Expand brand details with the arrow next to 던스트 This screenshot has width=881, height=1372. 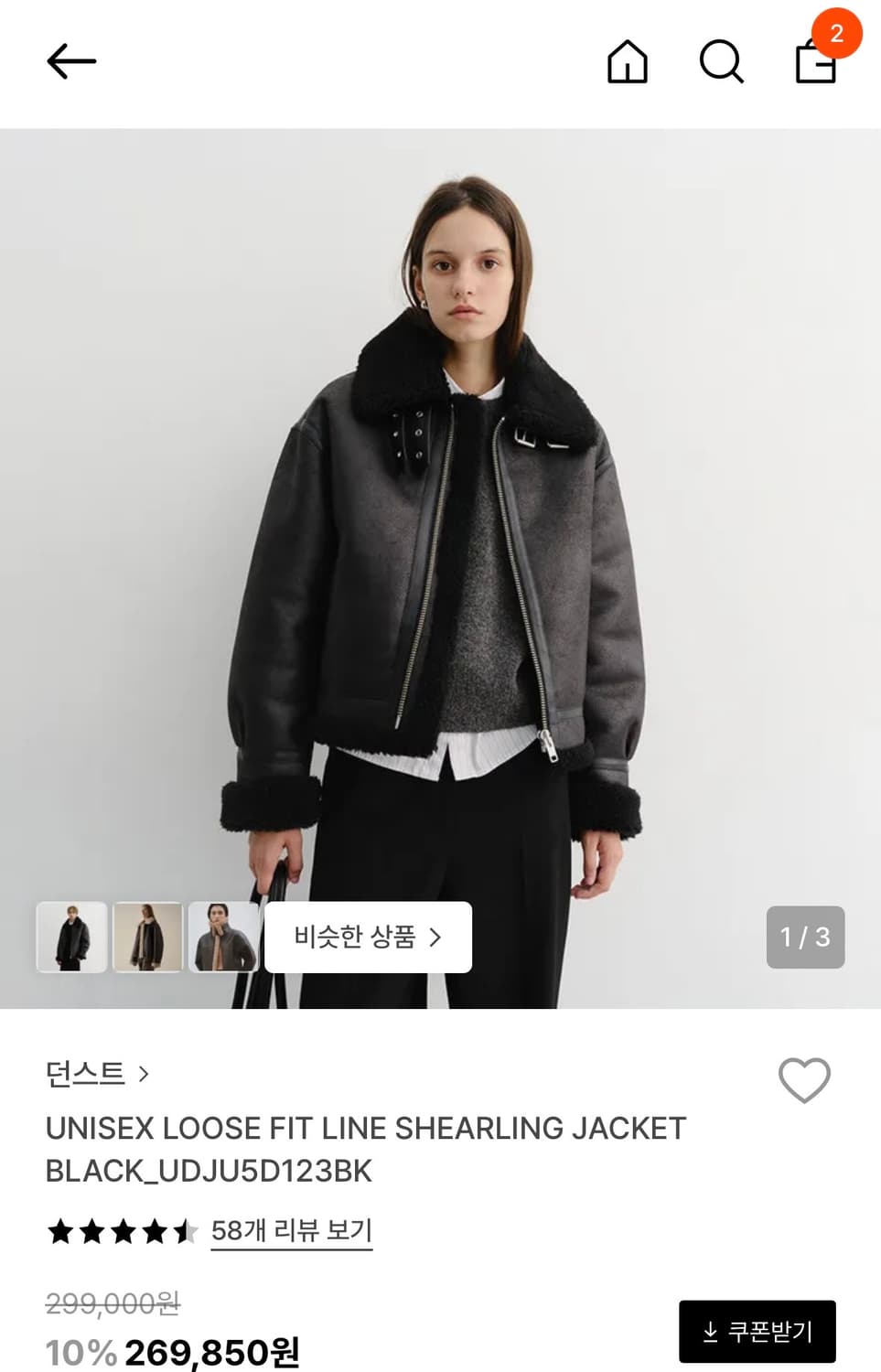point(144,1075)
